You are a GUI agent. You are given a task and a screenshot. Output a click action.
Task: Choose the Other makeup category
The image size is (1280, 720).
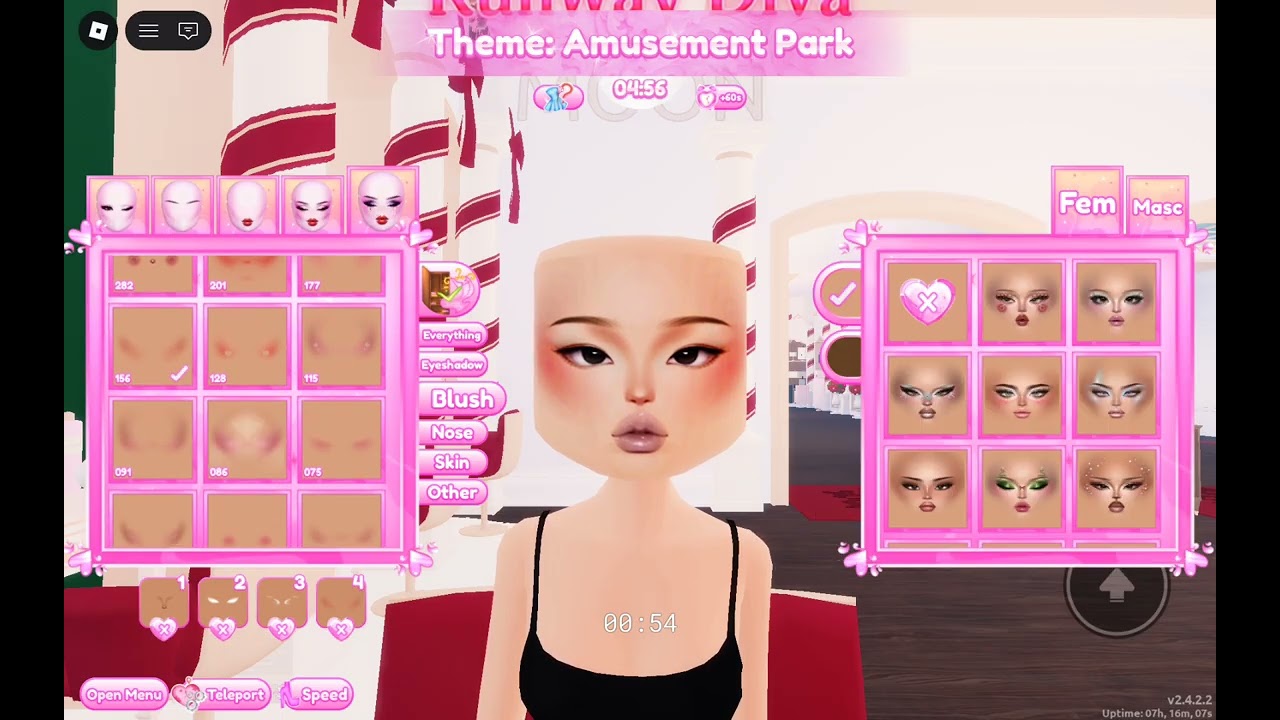[x=452, y=492]
